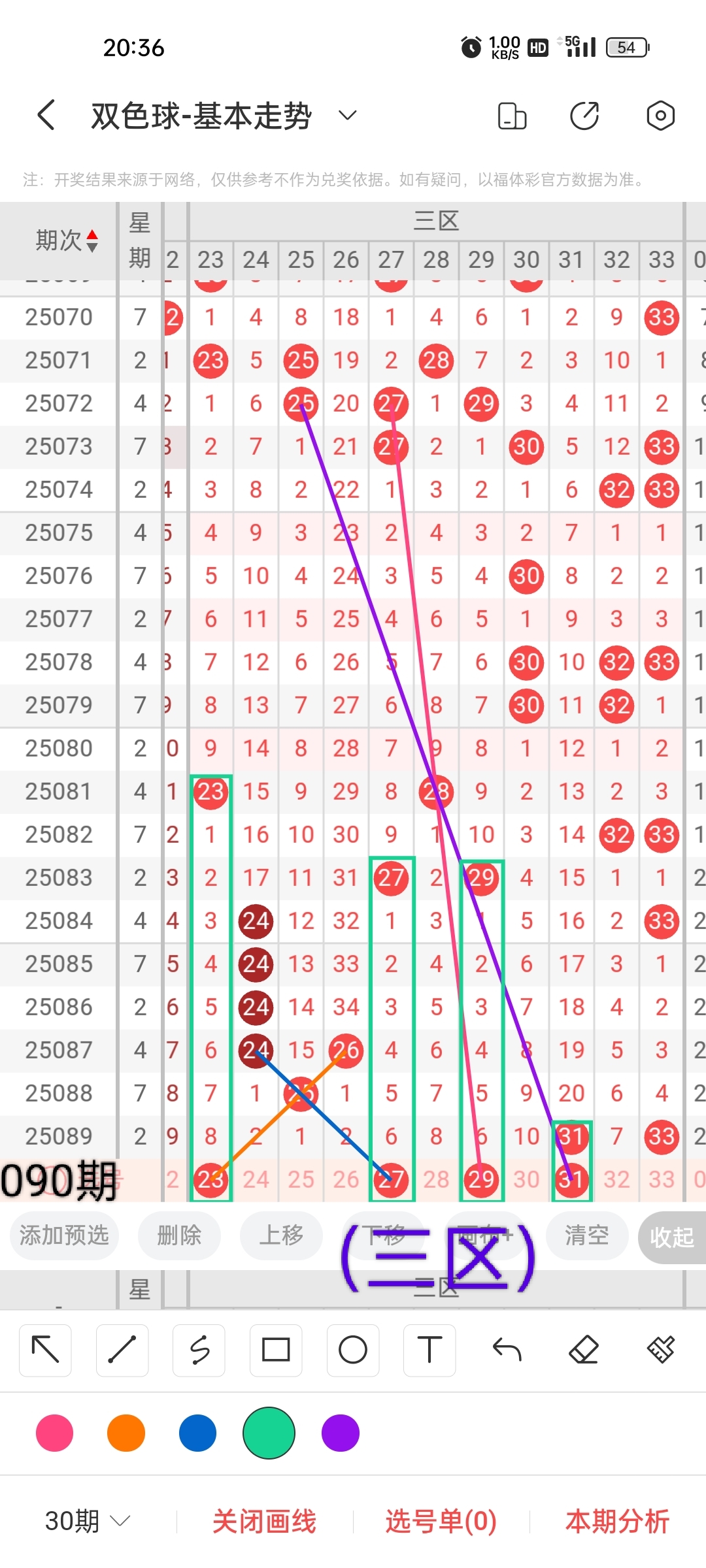The image size is (706, 1568).
Task: Tap 添加预选 button
Action: coord(64,1235)
